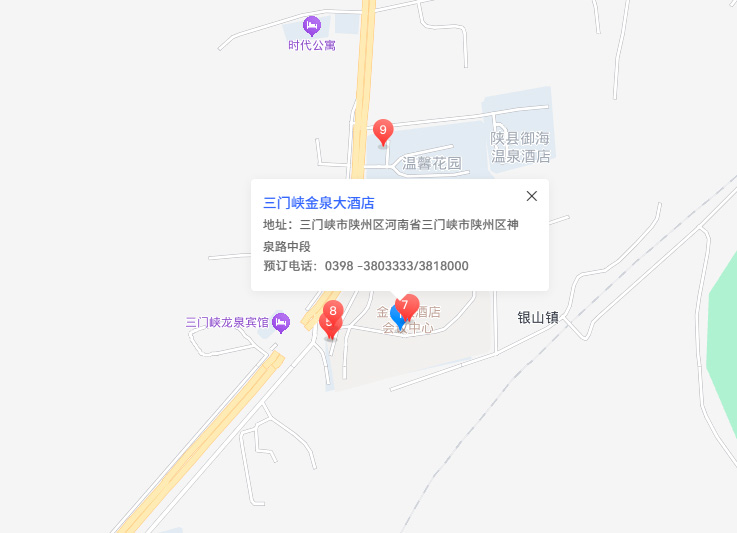The width and height of the screenshot is (737, 533).
Task: Select map marker number 9
Action: (382, 131)
